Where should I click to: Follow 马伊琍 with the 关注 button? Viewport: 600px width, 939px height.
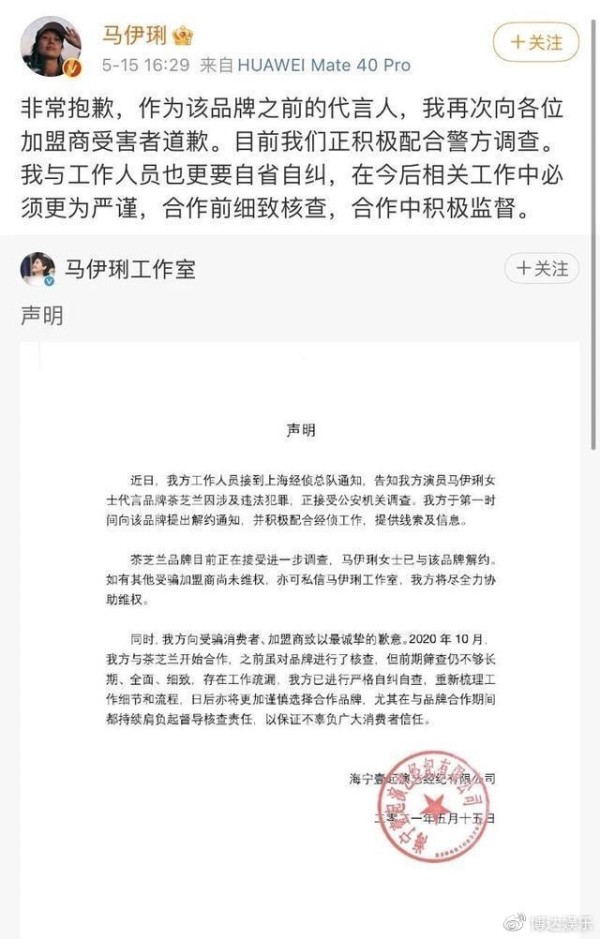(536, 42)
